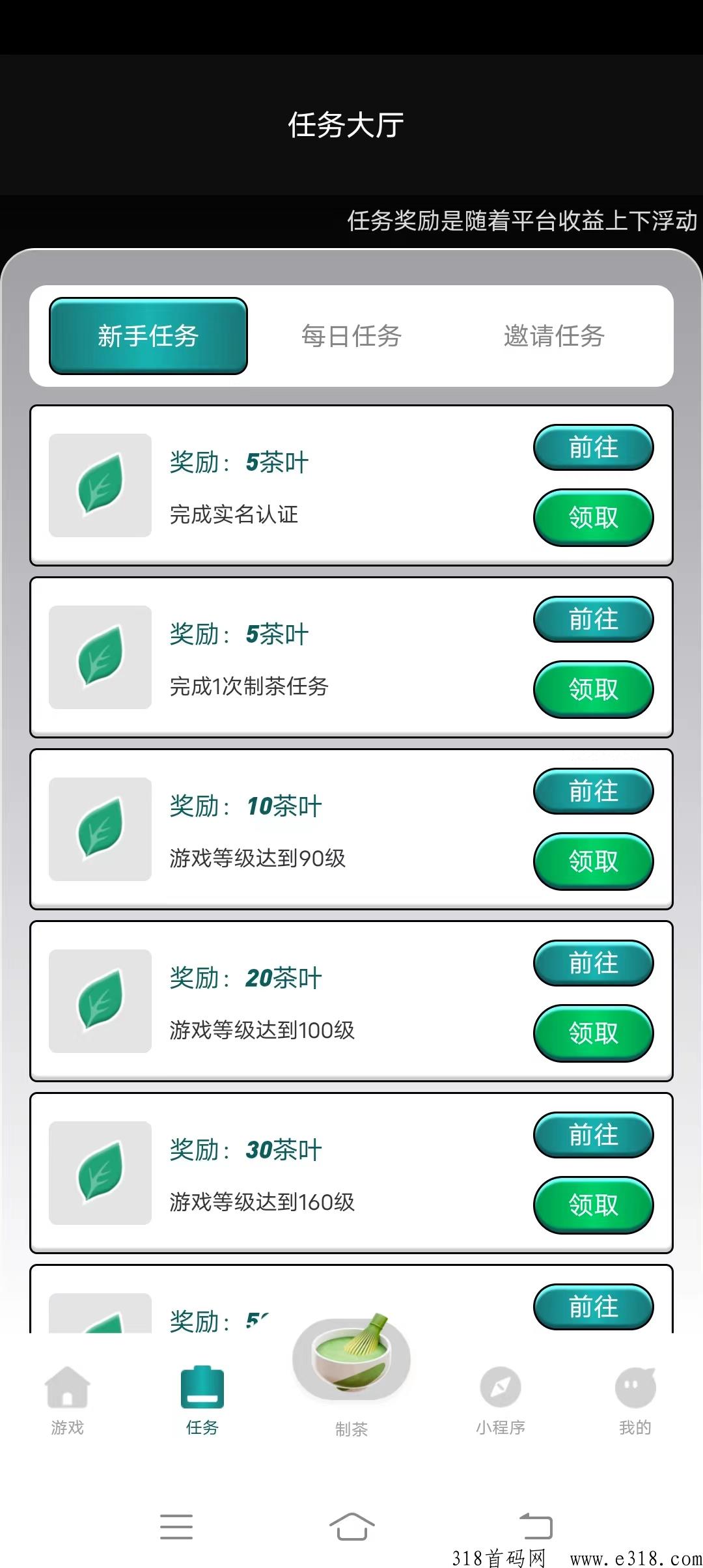Tap 前往 for 完成1次制茶任务
703x1568 pixels.
point(593,619)
